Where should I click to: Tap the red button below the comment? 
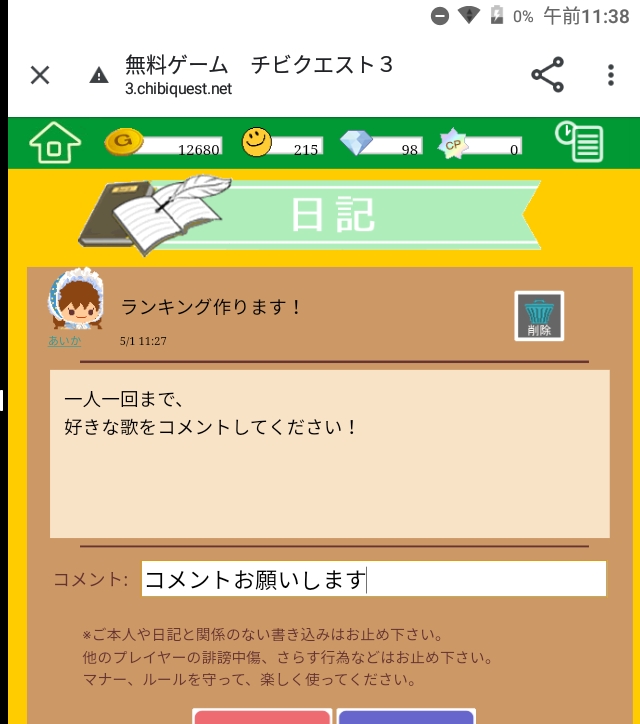(x=262, y=716)
